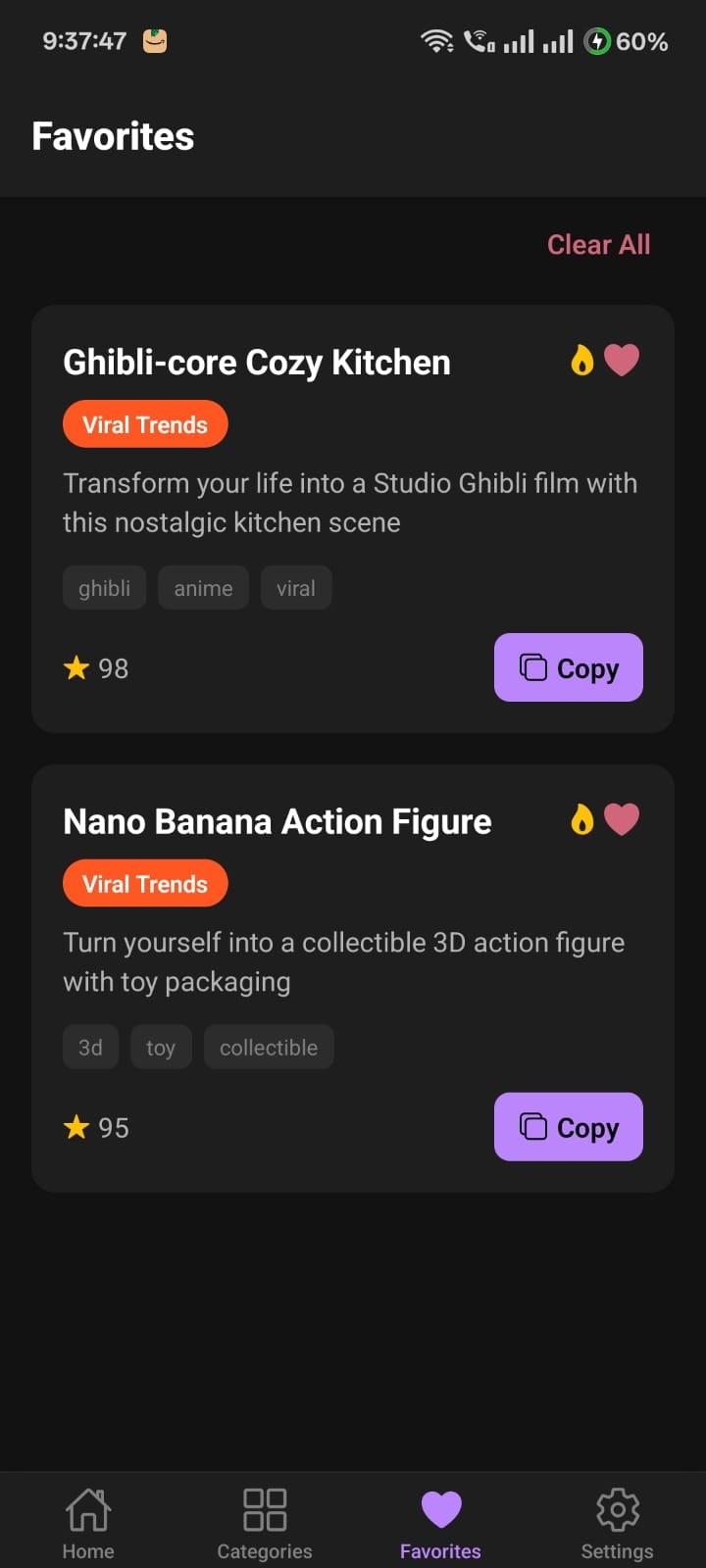
Task: Copy the Nano Banana Action Figure prompt
Action: (568, 1127)
